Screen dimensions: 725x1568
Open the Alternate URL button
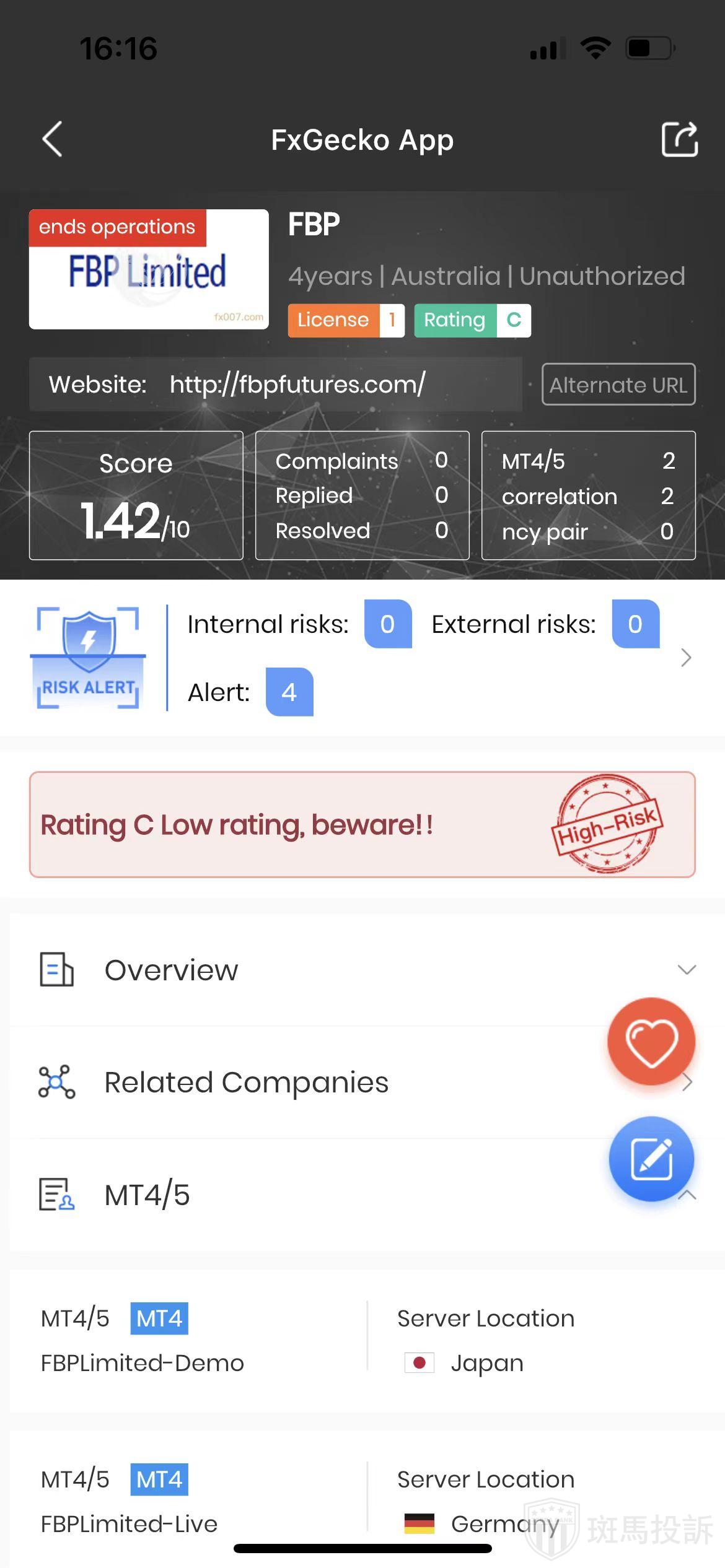pyautogui.click(x=618, y=385)
